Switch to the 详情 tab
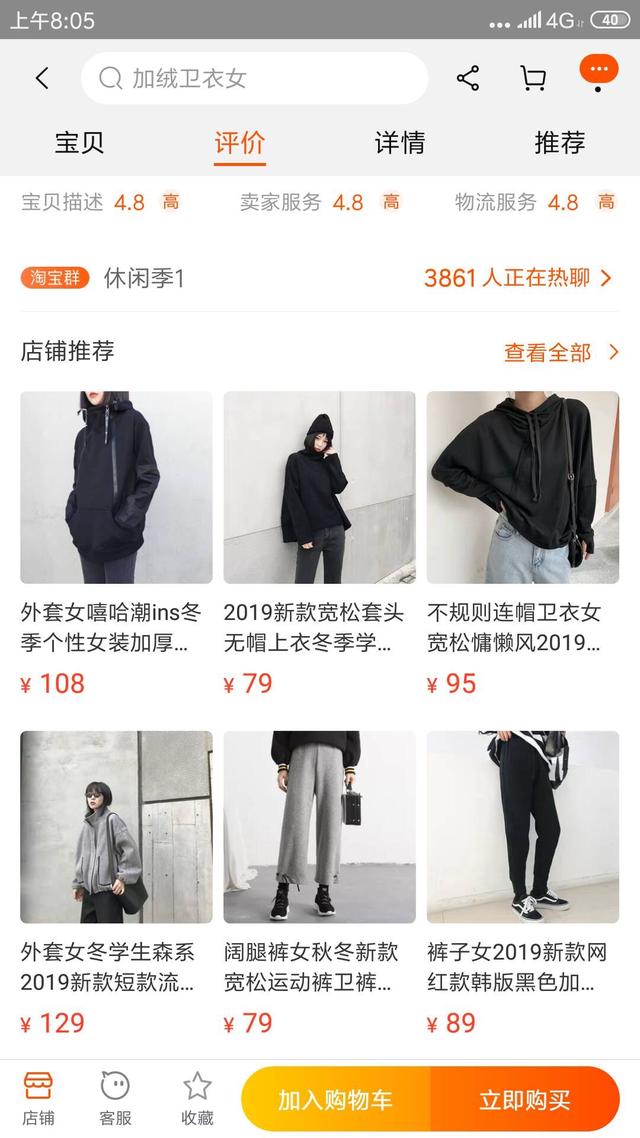Screen dimensions: 640x1138 (399, 142)
